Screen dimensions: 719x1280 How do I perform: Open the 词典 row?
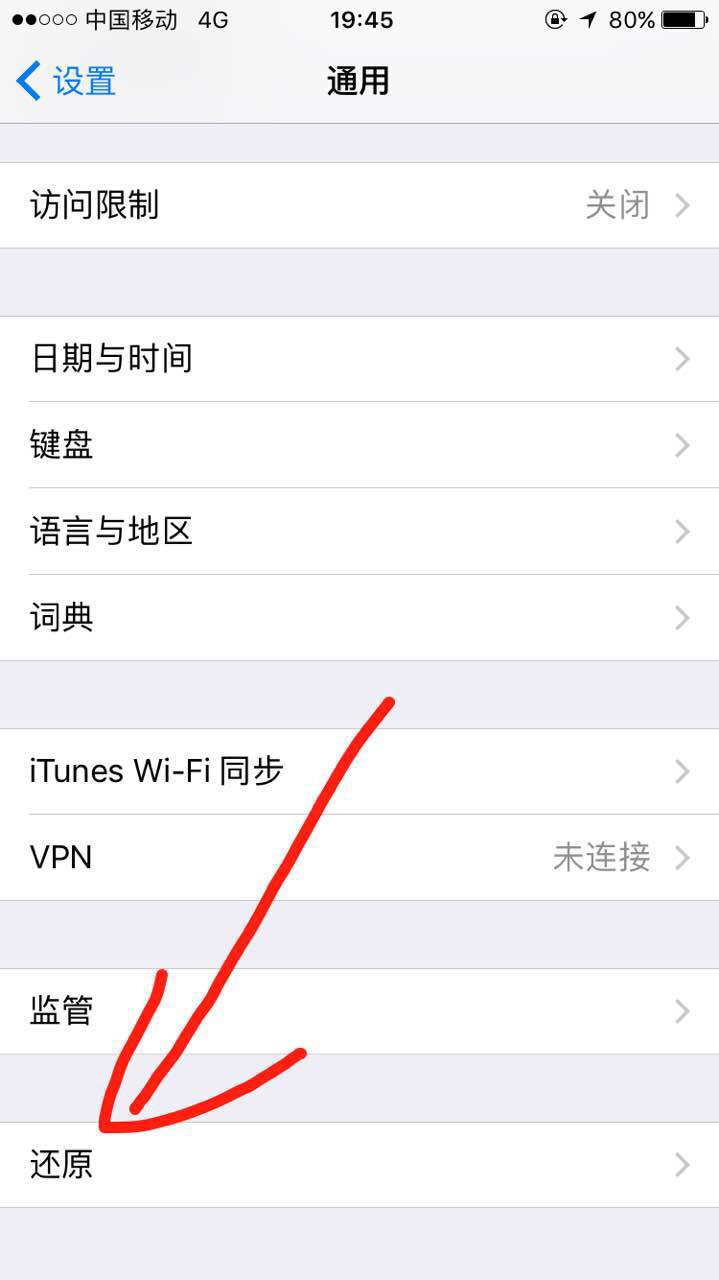(x=359, y=617)
